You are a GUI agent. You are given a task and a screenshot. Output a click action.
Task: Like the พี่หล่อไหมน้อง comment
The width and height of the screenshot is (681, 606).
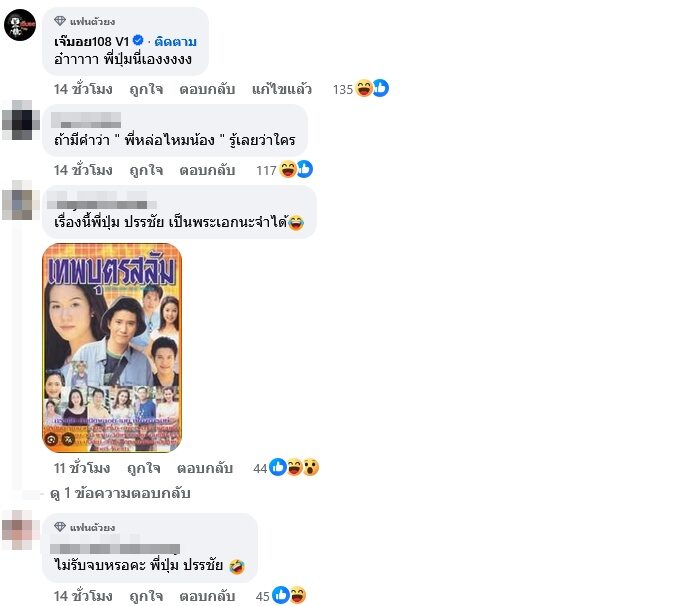[146, 170]
